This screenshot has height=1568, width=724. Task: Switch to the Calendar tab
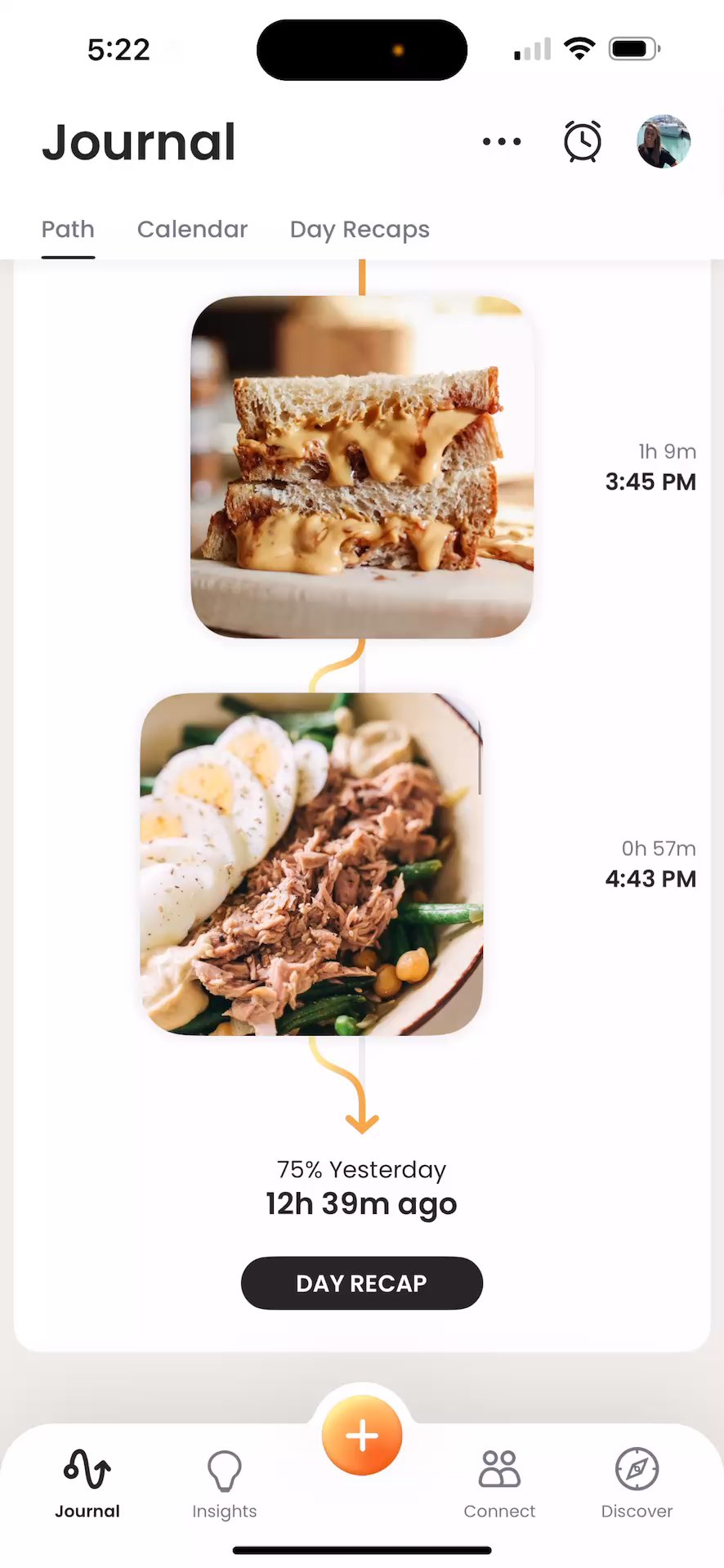(192, 230)
